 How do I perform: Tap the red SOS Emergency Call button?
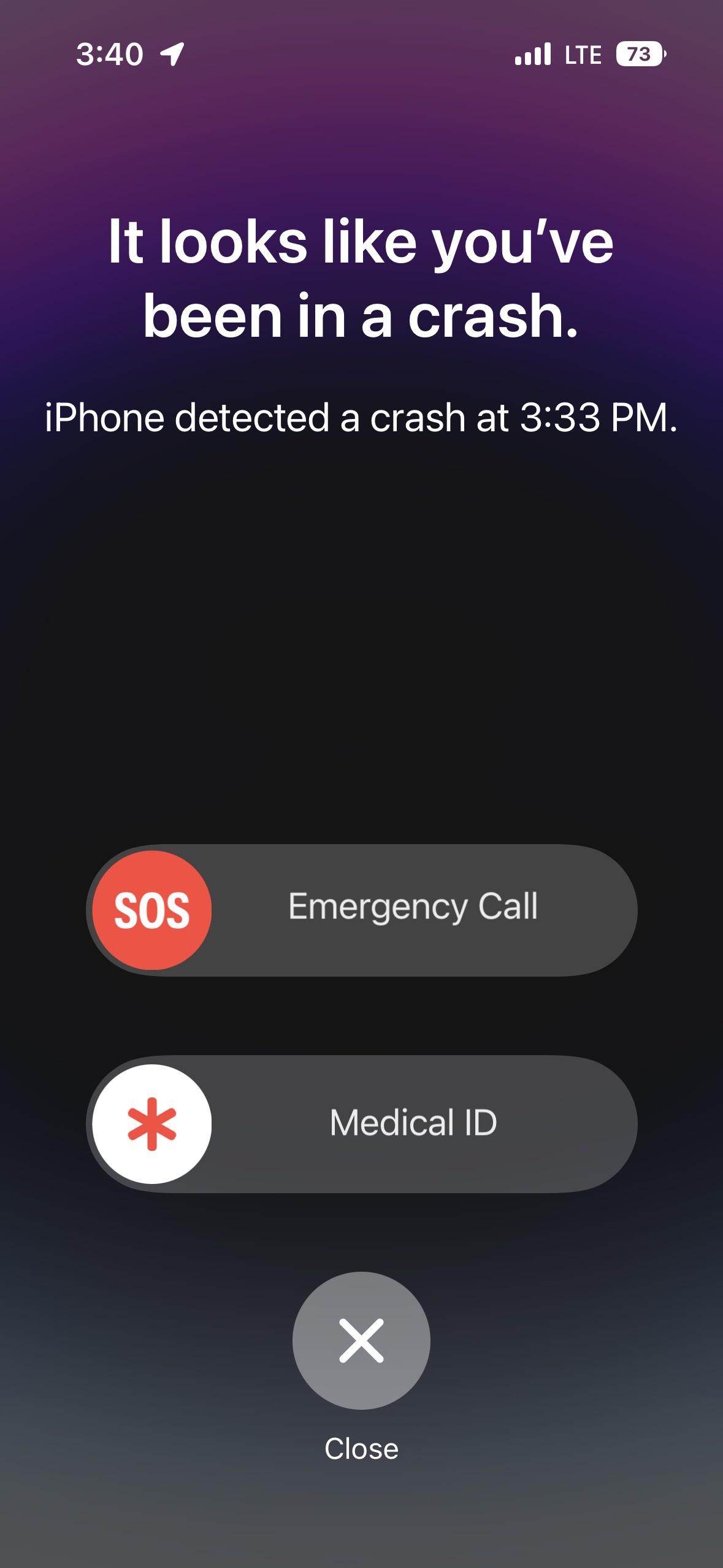152,910
